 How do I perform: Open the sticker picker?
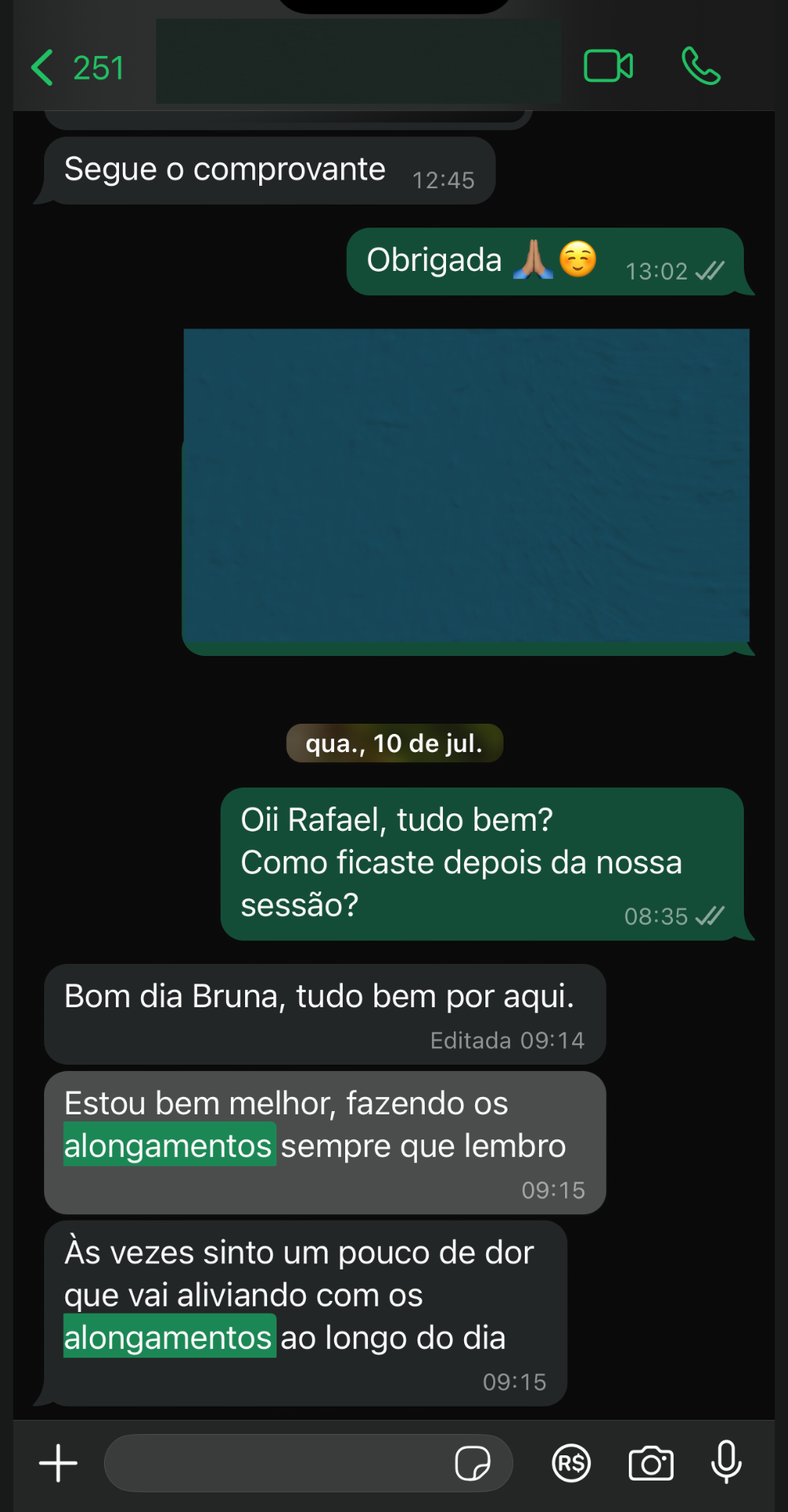[x=473, y=1463]
